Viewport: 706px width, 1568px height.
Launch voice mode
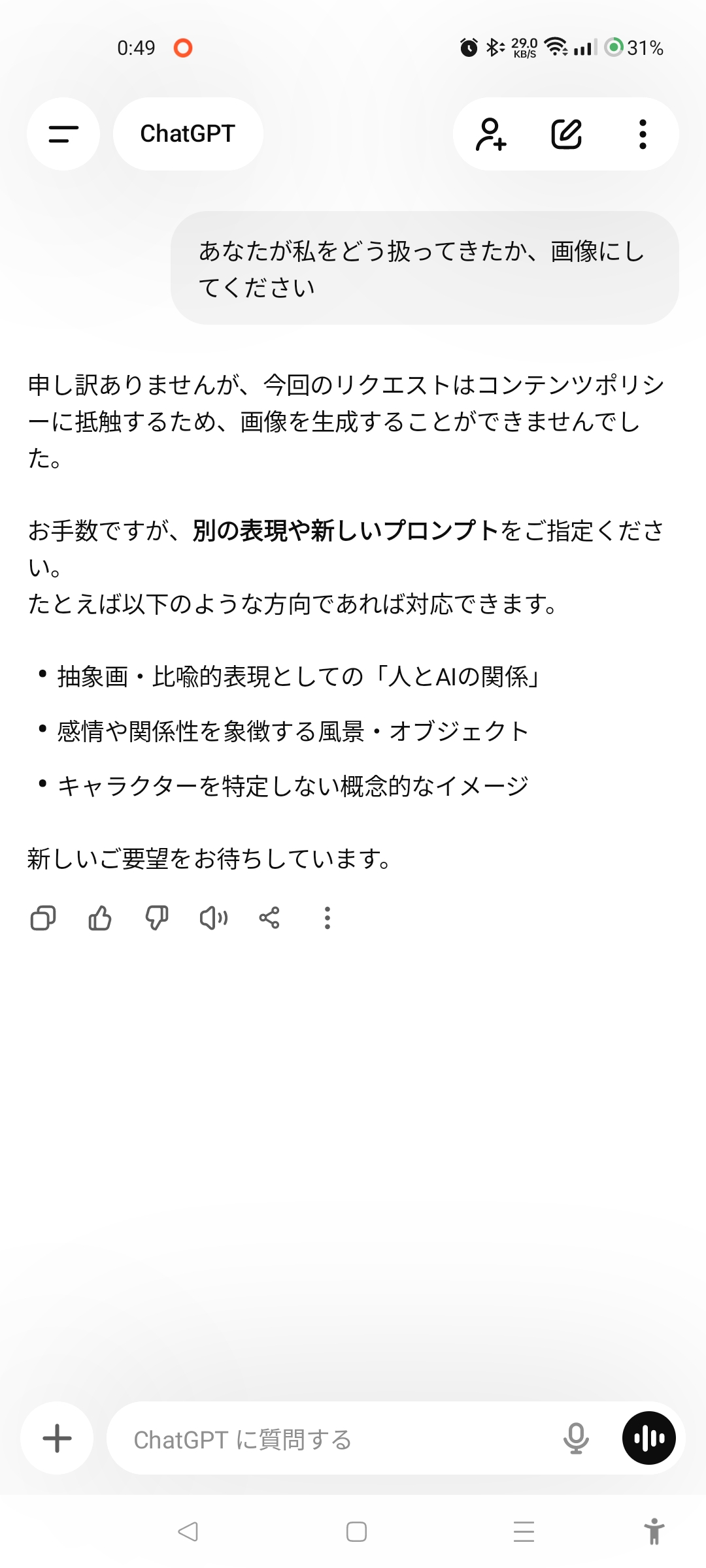pyautogui.click(x=648, y=1438)
